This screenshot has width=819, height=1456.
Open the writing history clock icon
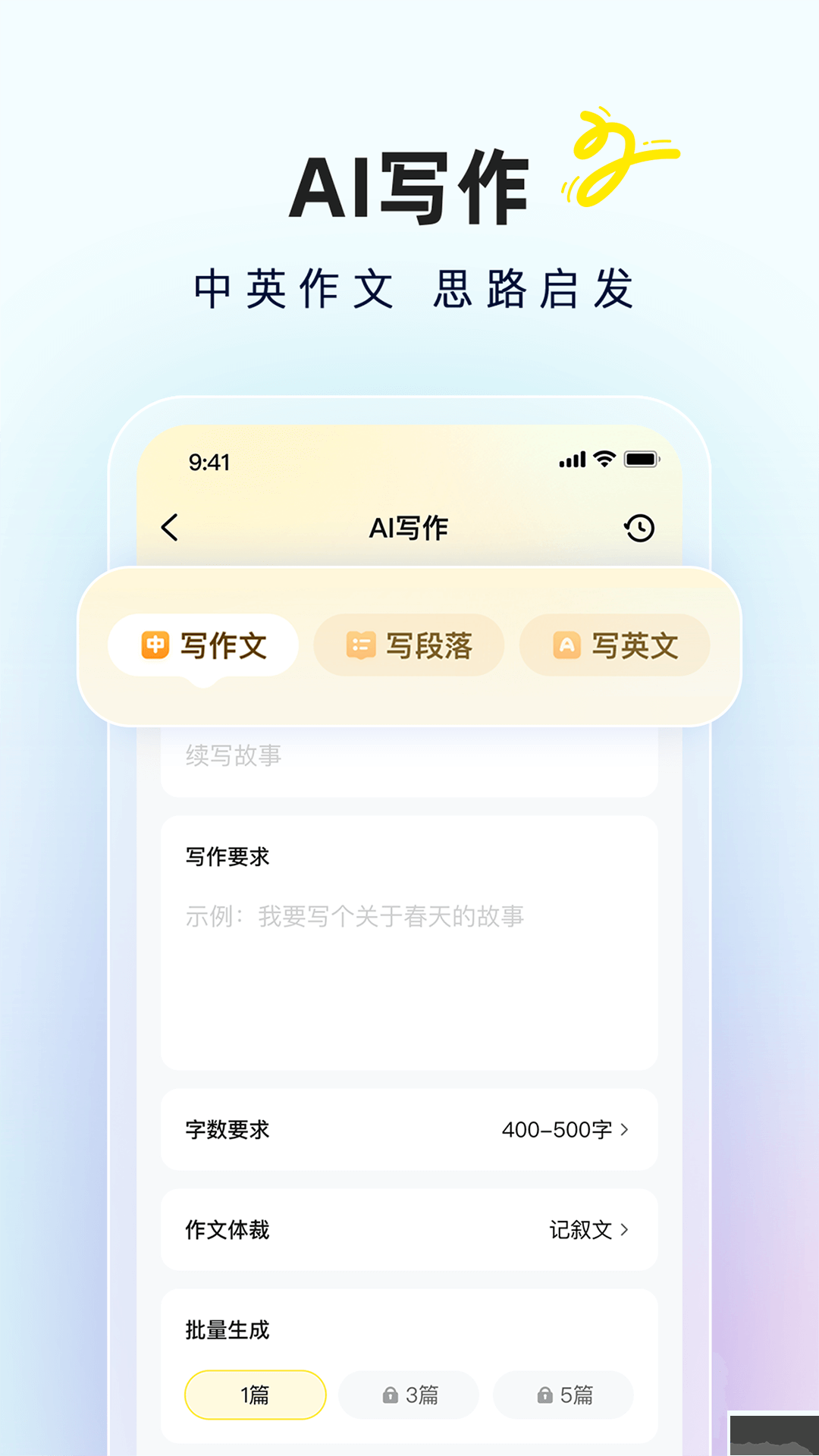(x=639, y=526)
